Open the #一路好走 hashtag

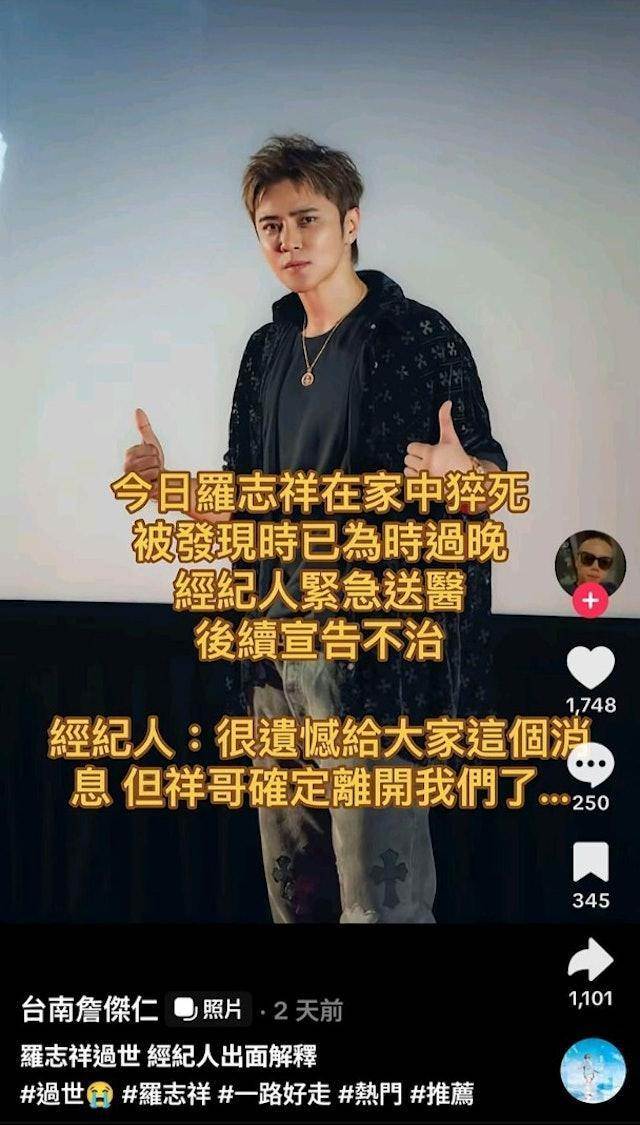276,1095
